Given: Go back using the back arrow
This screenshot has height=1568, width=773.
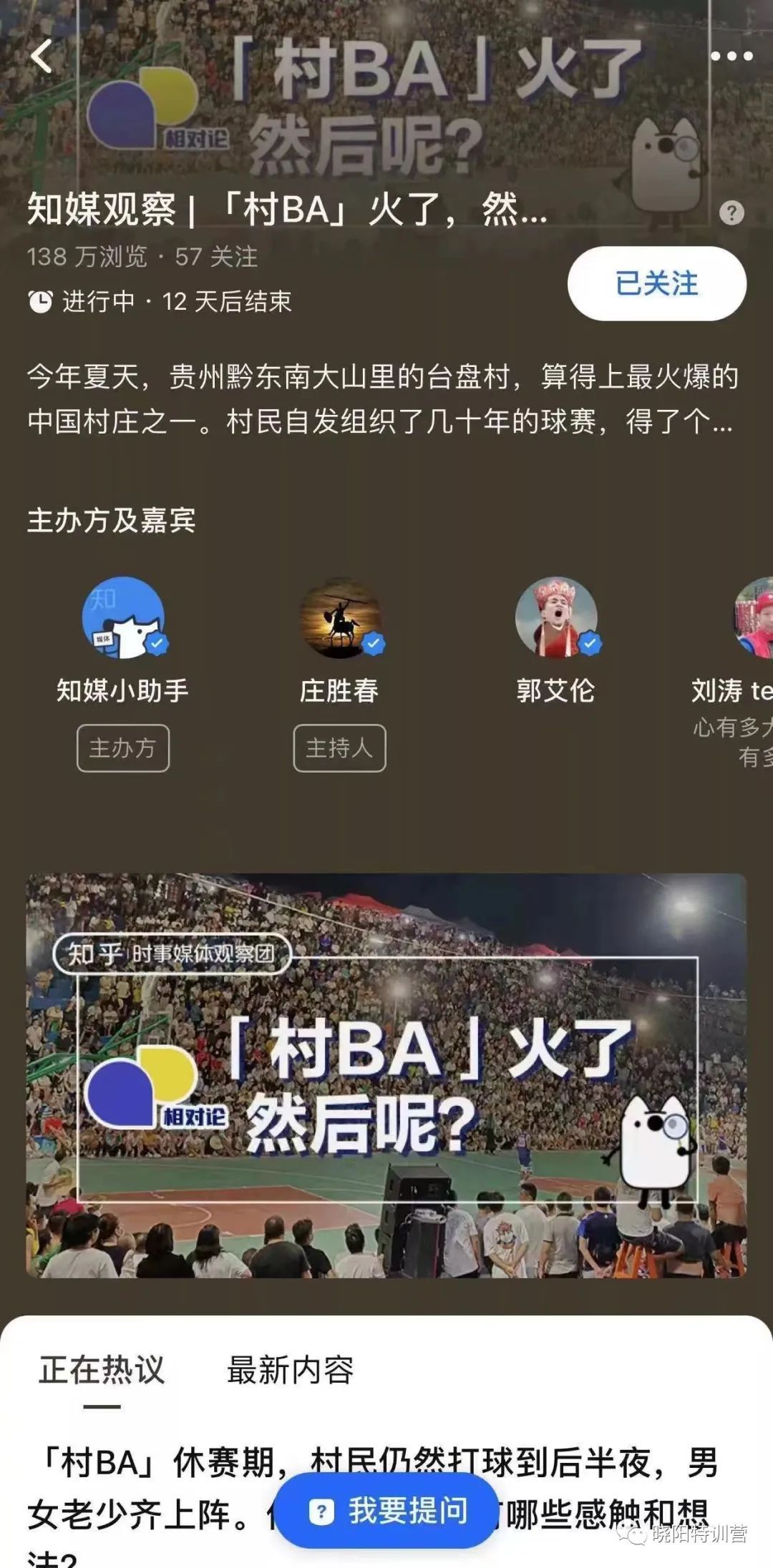Looking at the screenshot, I should [x=42, y=56].
